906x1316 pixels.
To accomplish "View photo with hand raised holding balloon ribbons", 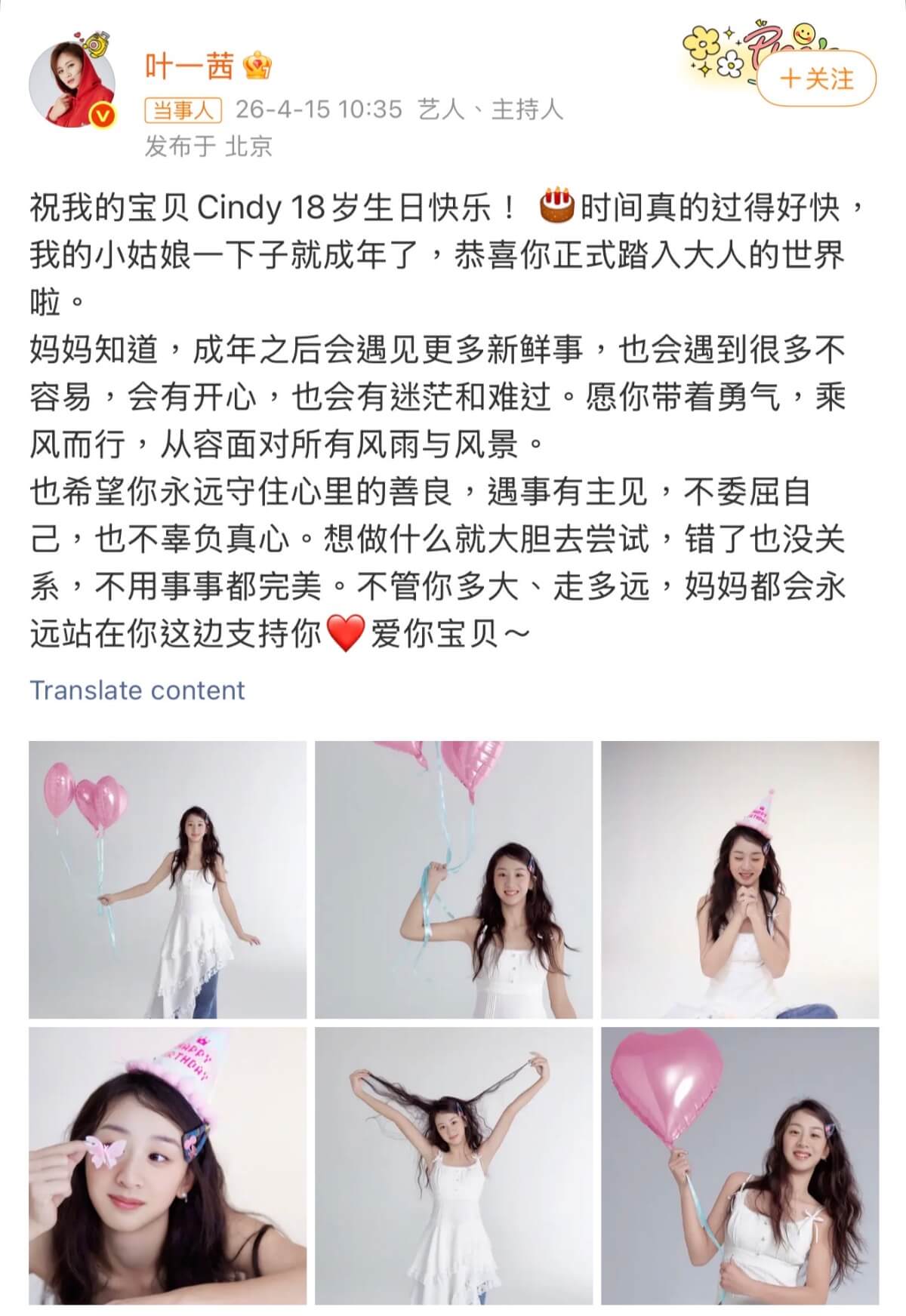I will click(x=454, y=880).
